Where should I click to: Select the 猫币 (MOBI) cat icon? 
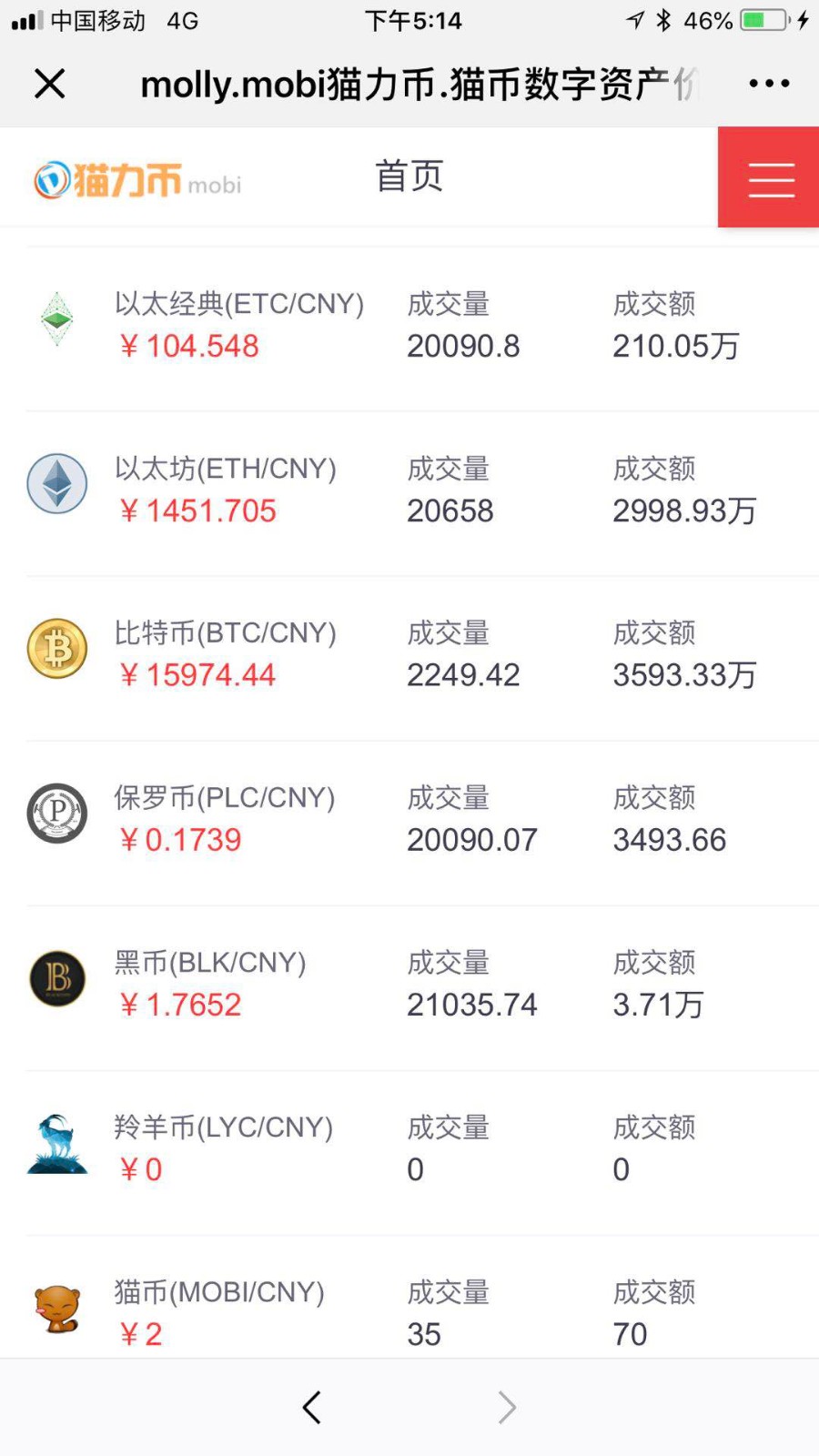pos(56,1309)
